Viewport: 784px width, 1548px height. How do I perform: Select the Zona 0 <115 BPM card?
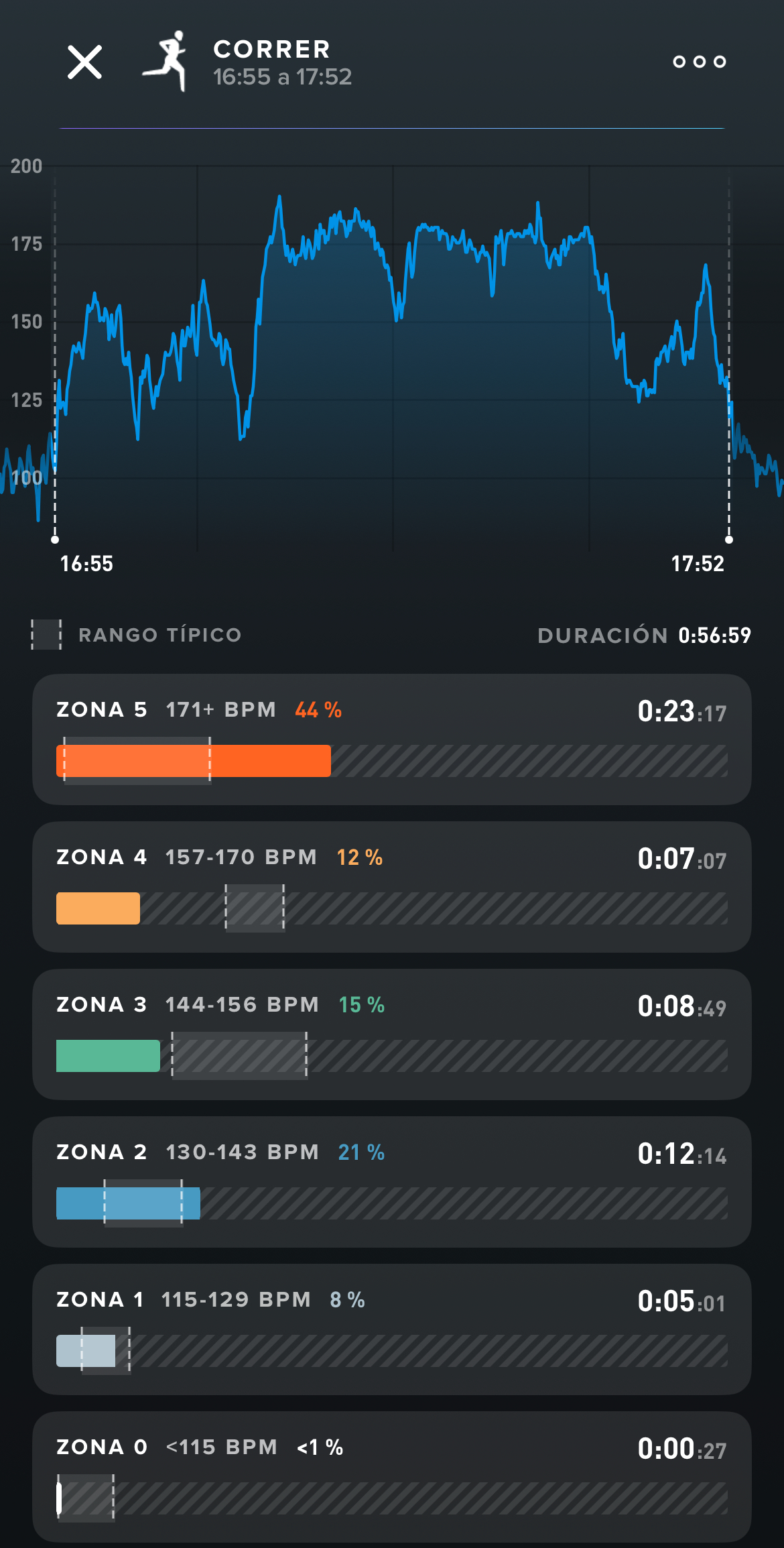(392, 1476)
